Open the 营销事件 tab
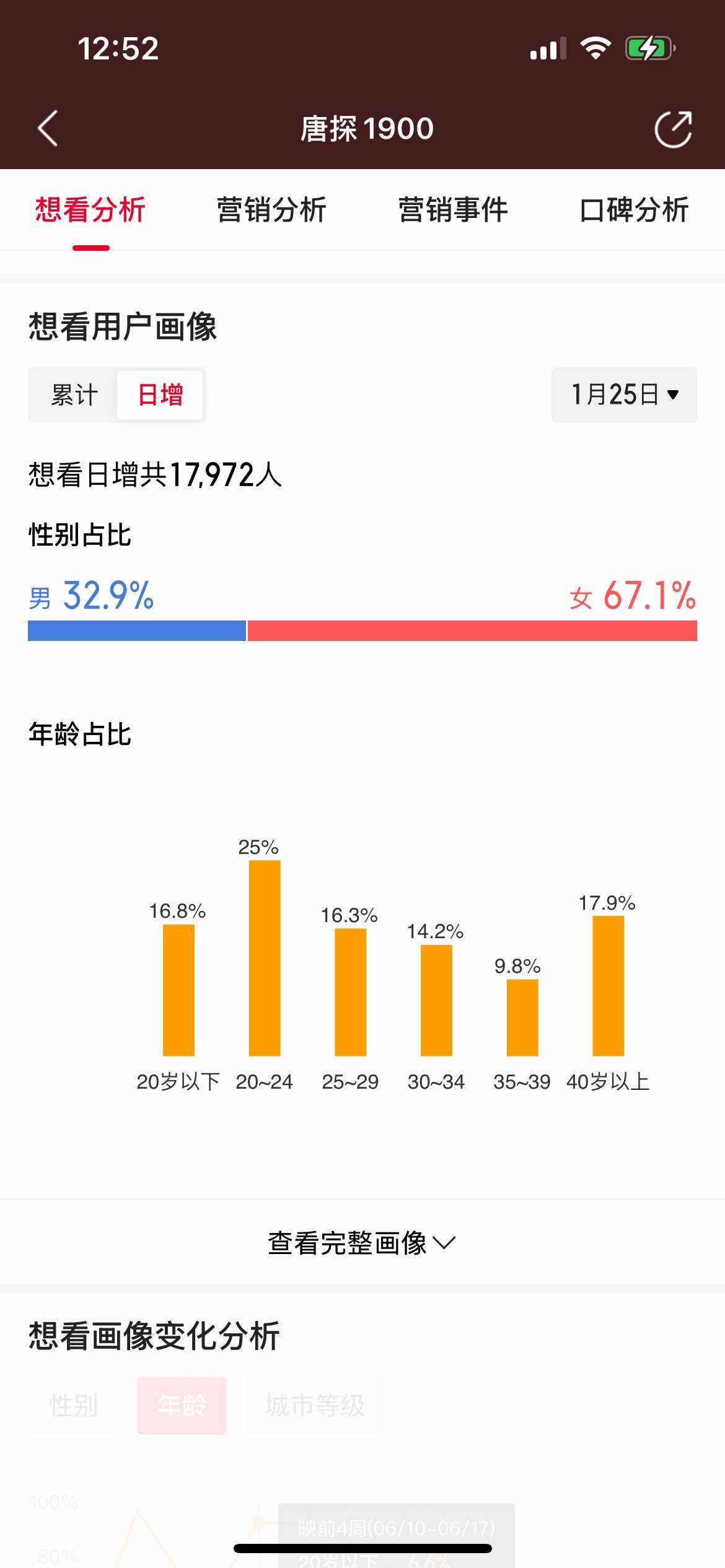This screenshot has width=725, height=1568. (x=453, y=210)
